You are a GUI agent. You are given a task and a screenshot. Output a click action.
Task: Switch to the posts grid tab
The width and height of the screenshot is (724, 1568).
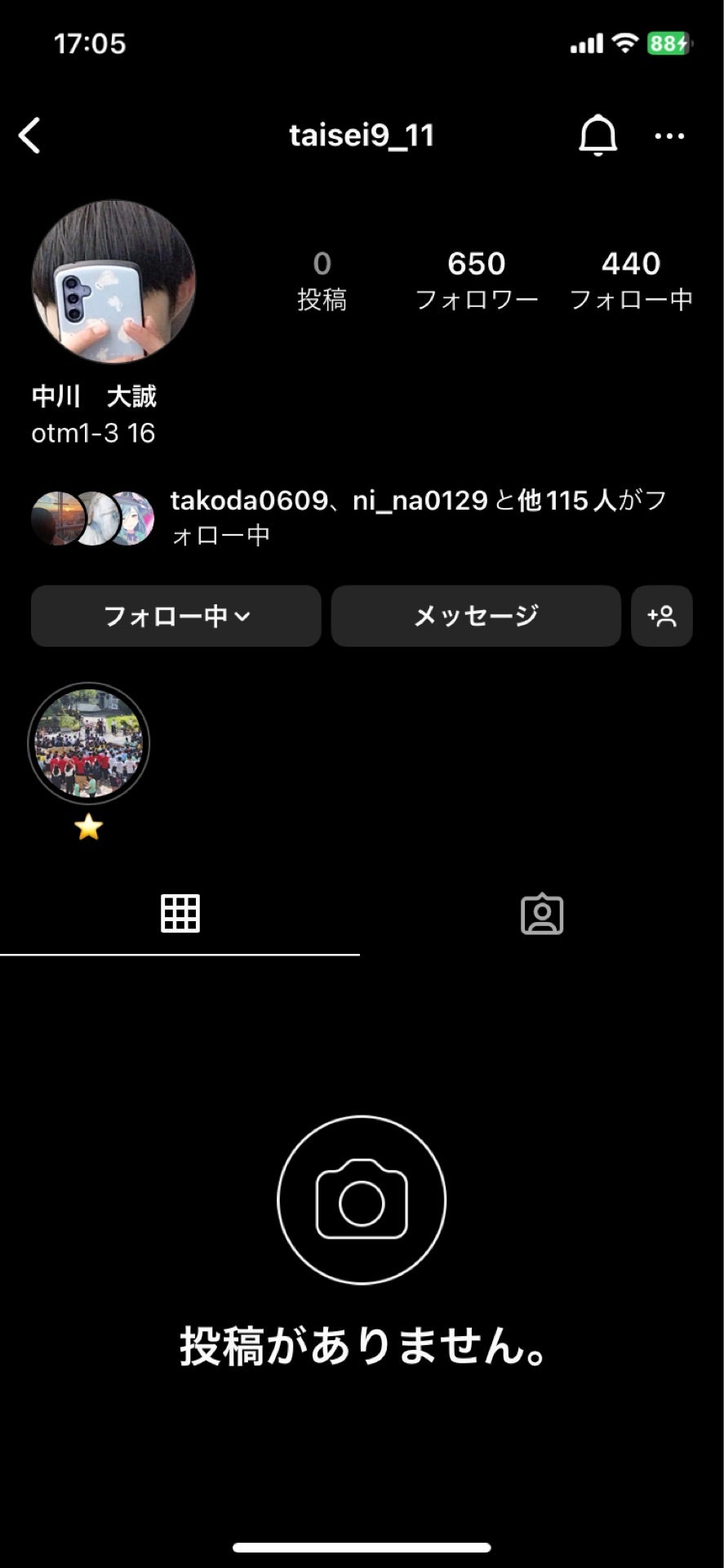180,913
